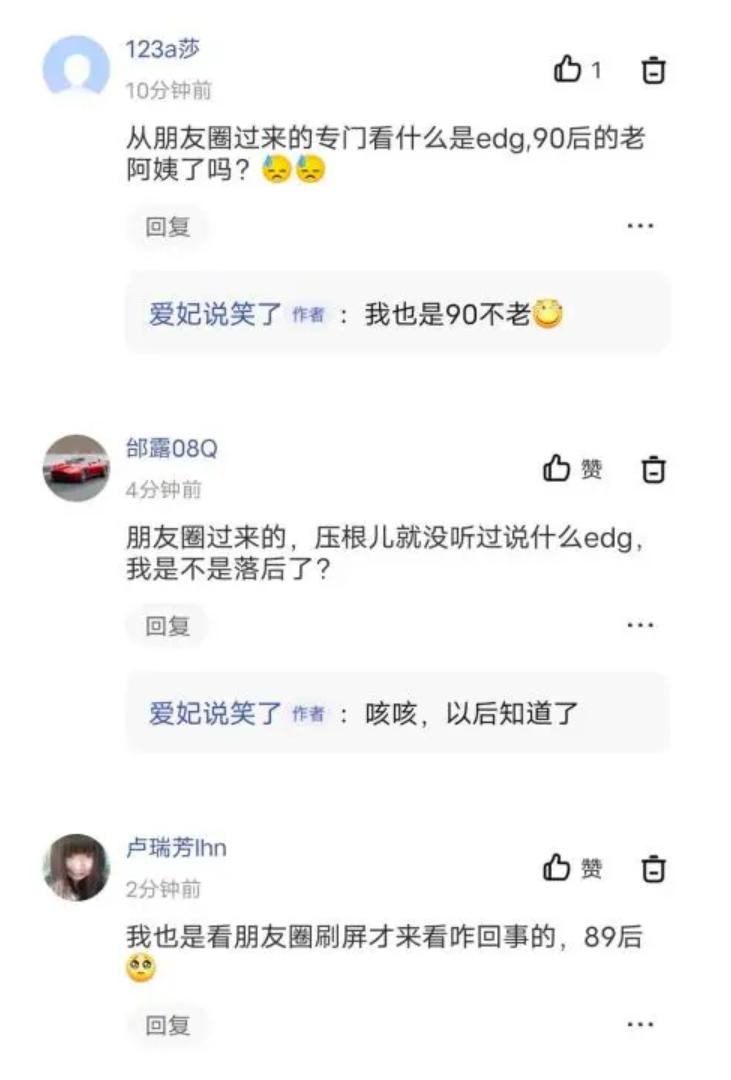Like the comment by 邰露08Q
This screenshot has height=1080, width=731.
pyautogui.click(x=557, y=469)
